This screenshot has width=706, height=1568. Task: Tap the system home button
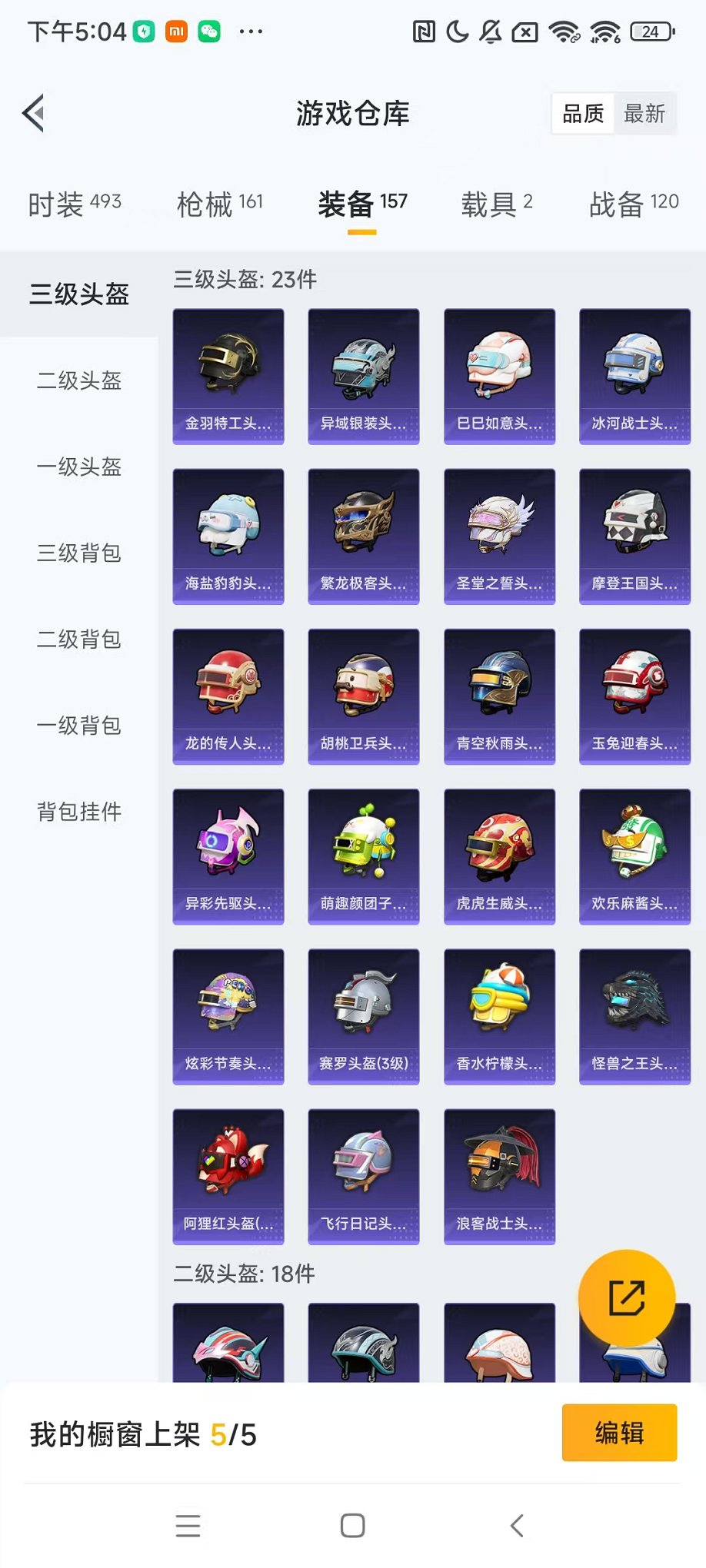(352, 1526)
